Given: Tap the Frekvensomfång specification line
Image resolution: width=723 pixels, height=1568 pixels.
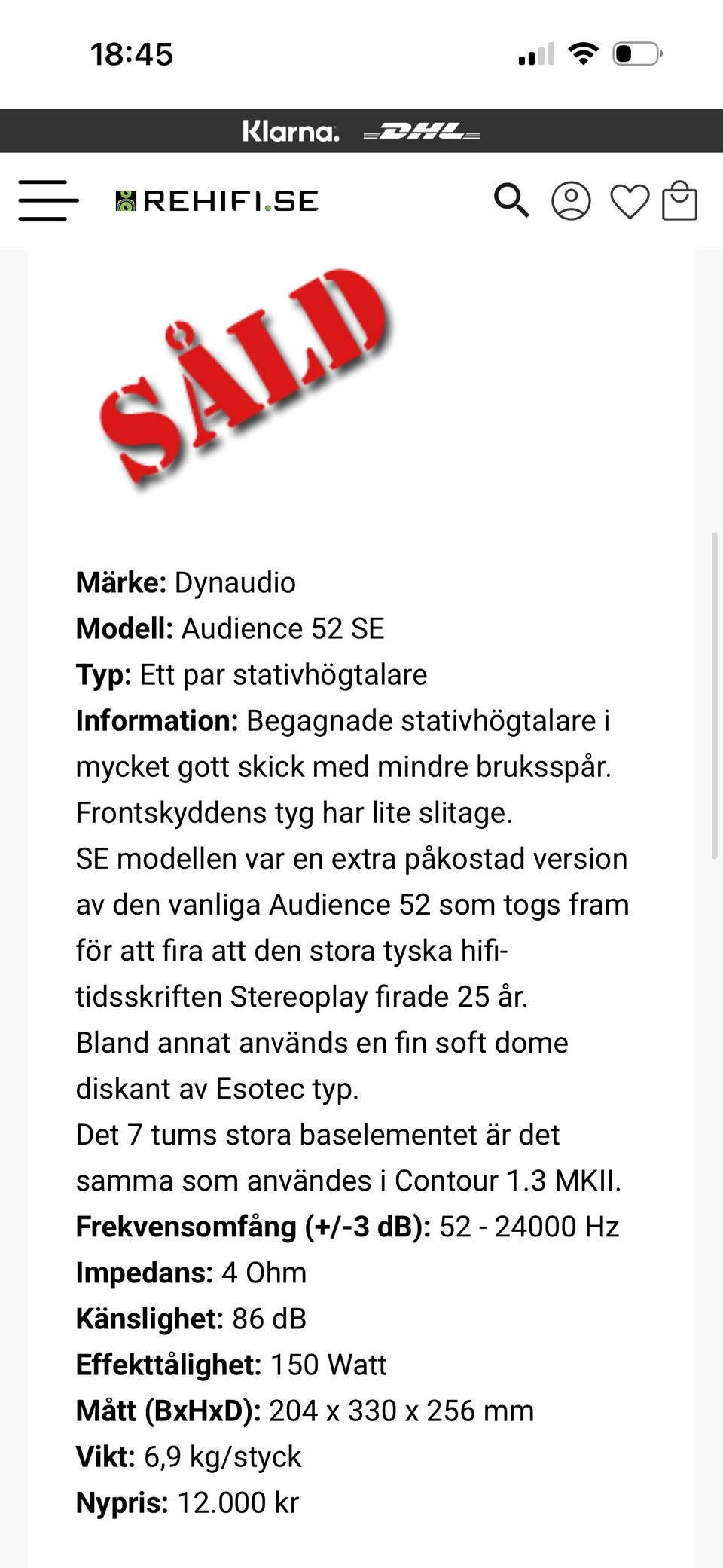Looking at the screenshot, I should (x=346, y=1225).
